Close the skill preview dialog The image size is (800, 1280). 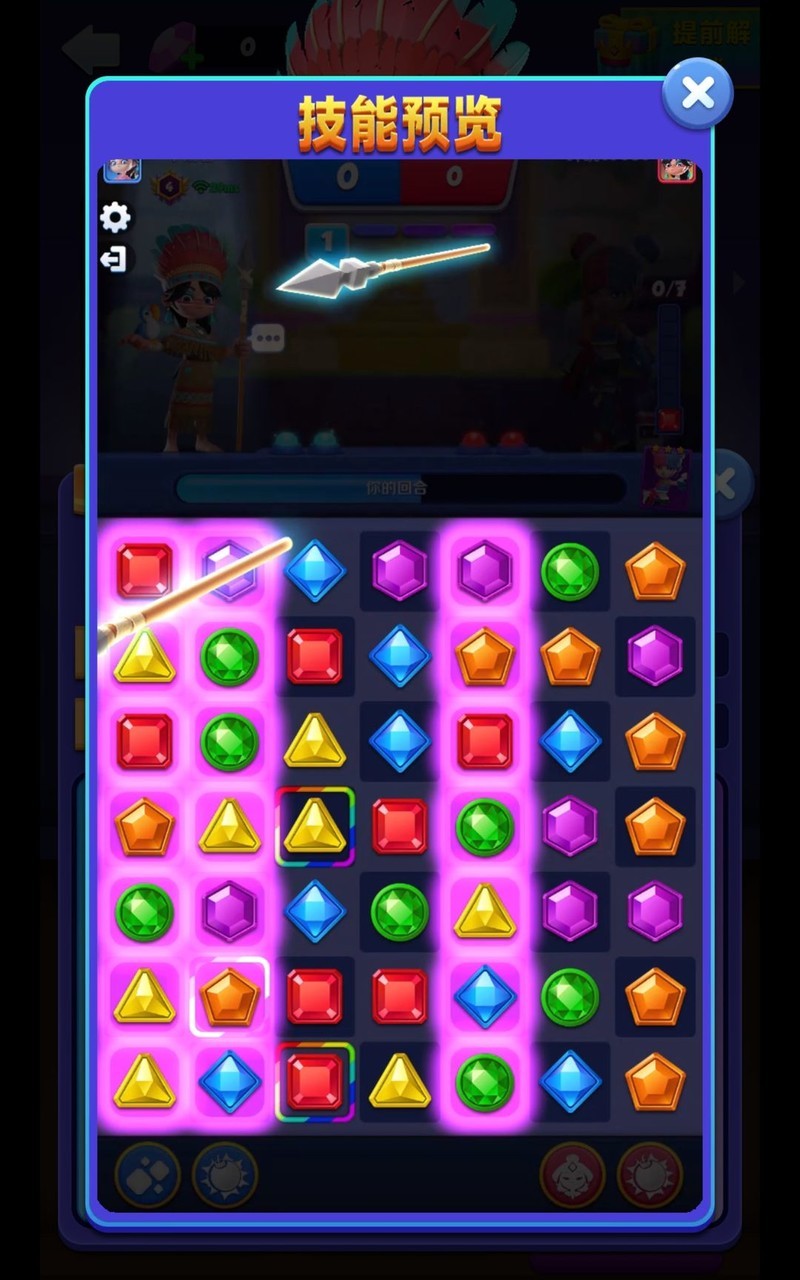pos(697,94)
